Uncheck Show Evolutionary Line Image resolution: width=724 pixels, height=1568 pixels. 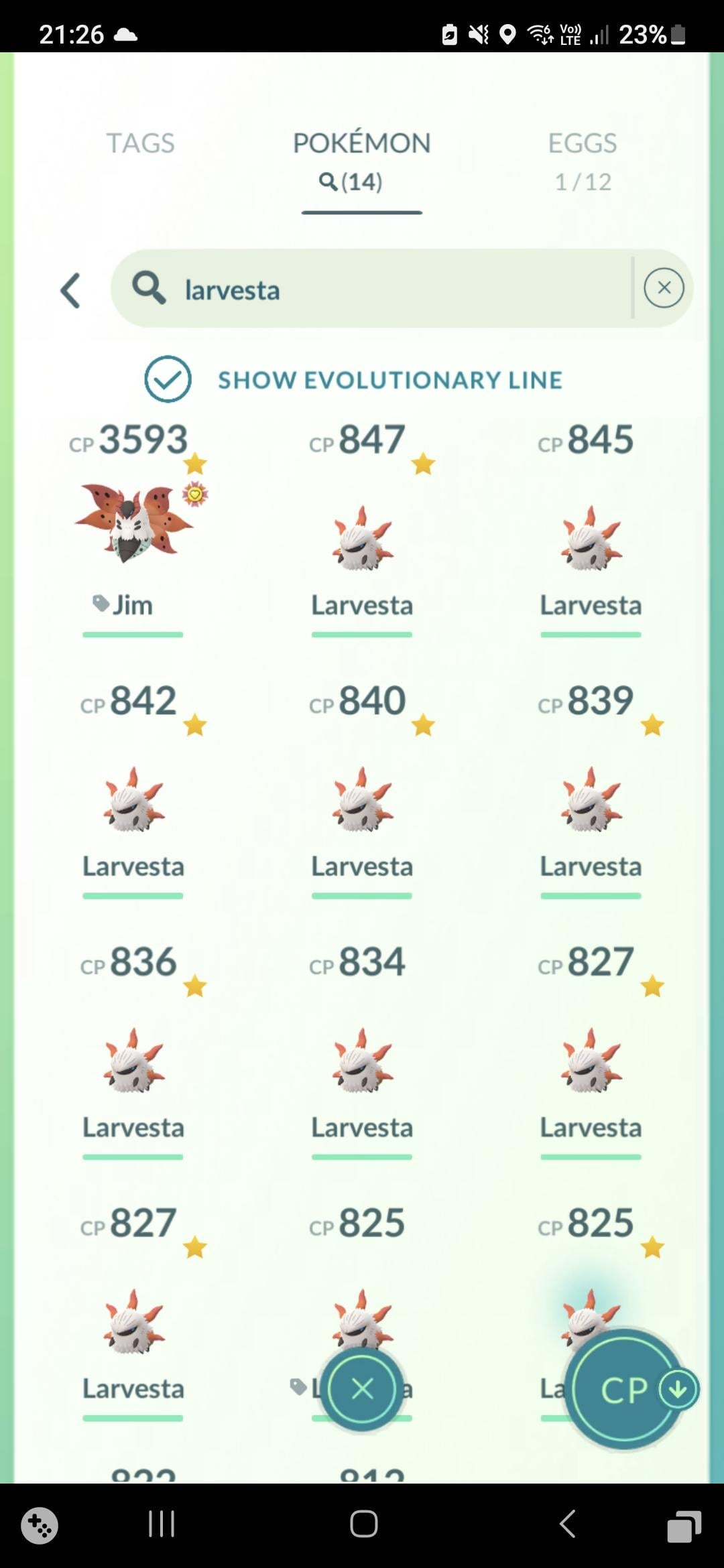pyautogui.click(x=168, y=379)
